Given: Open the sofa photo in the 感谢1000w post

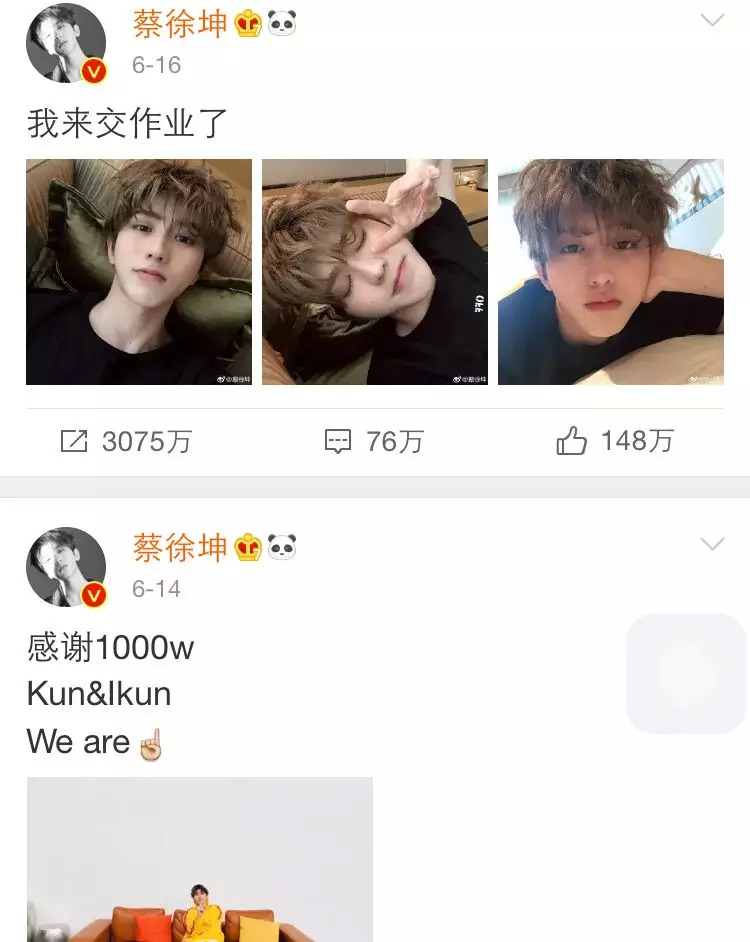Looking at the screenshot, I should (200, 860).
